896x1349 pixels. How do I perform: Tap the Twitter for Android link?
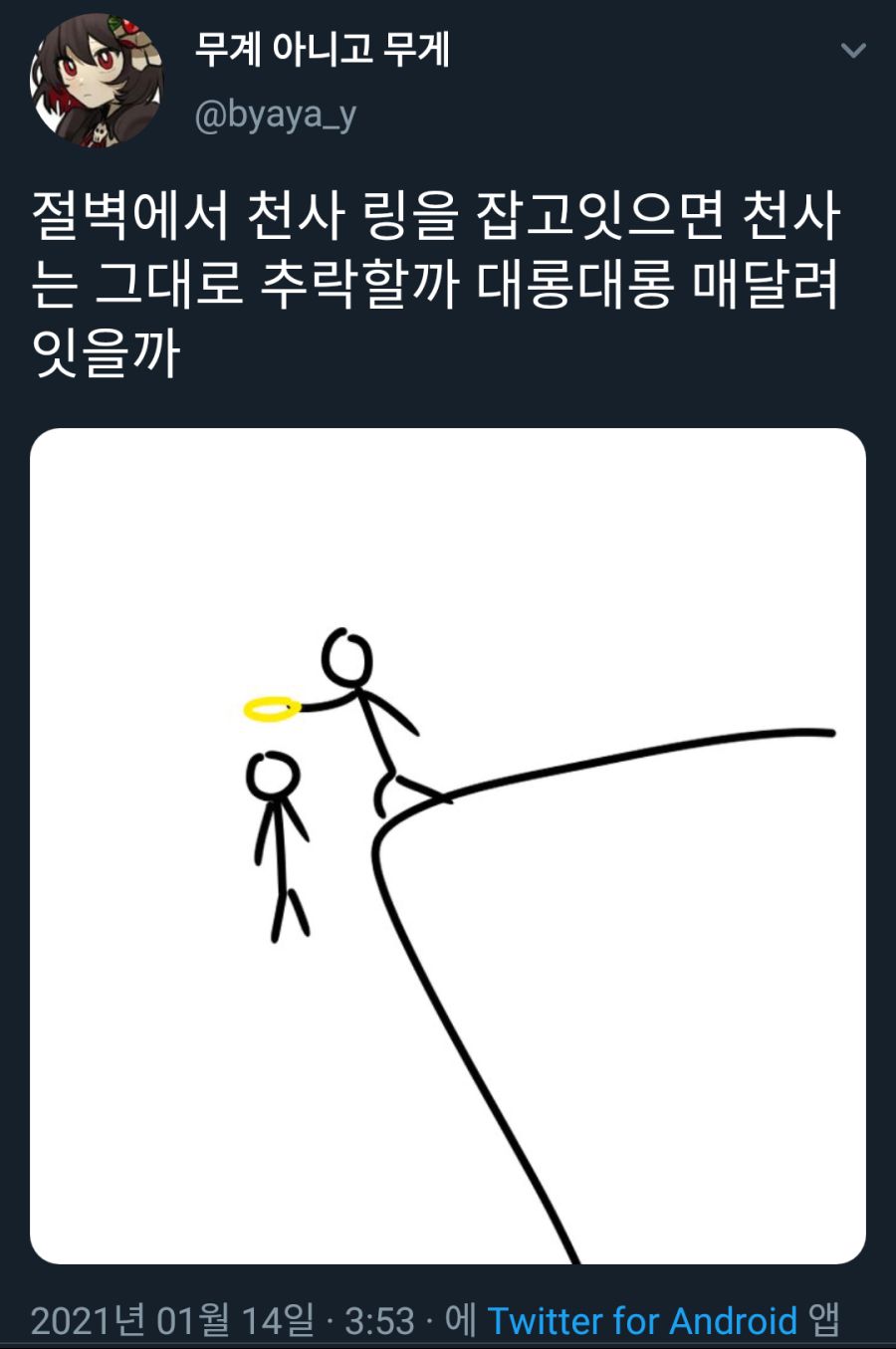coord(642,1321)
